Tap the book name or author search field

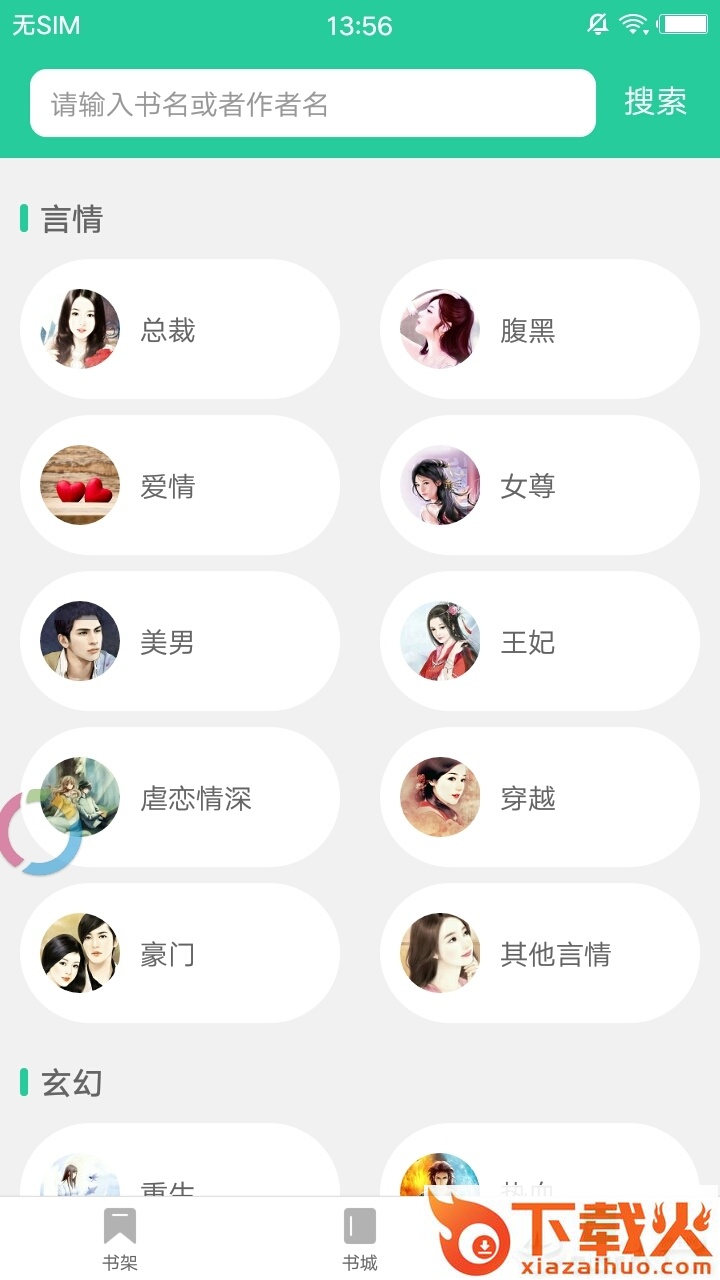click(312, 103)
